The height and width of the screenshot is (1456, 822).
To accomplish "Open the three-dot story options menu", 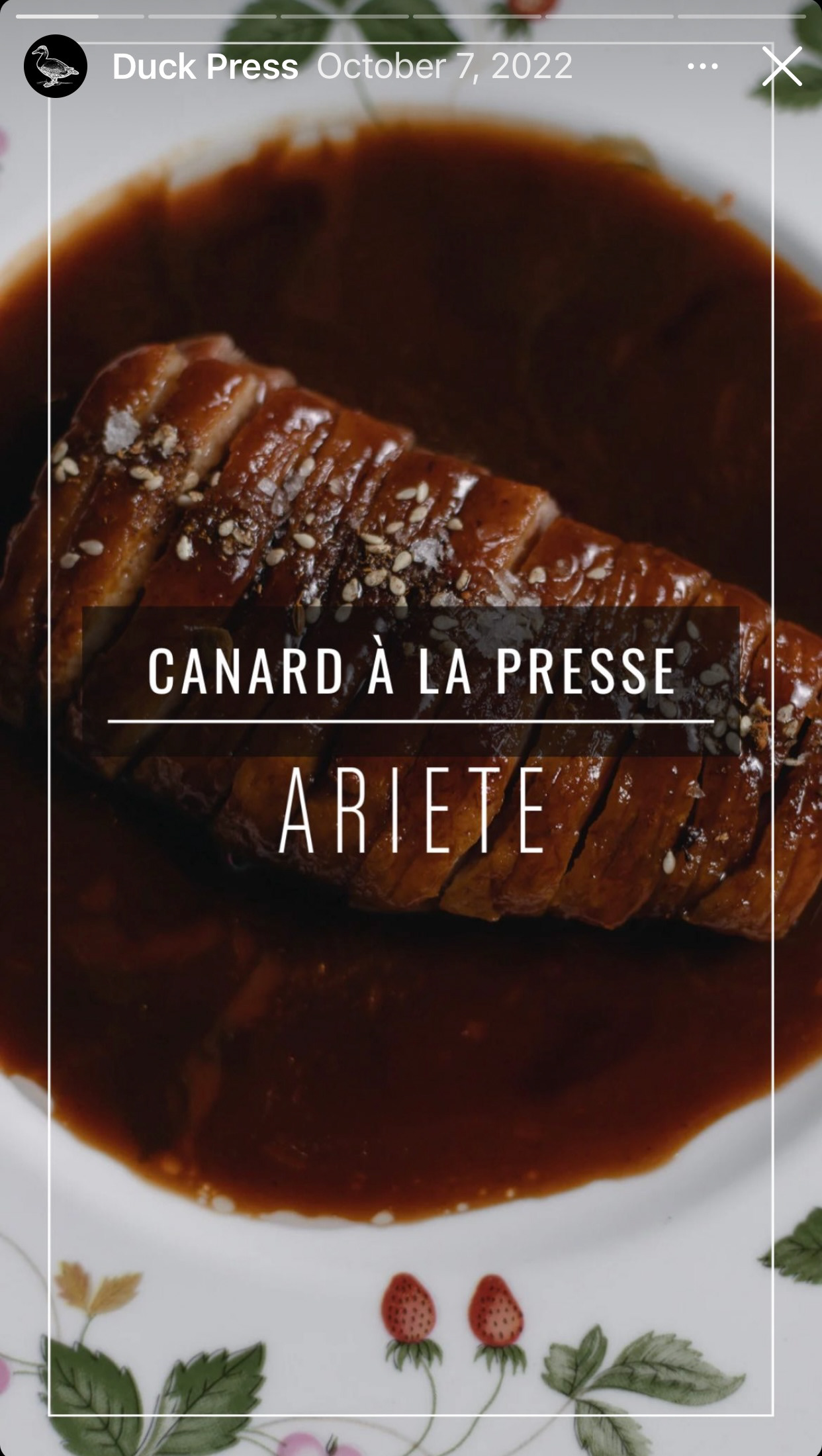I will tap(702, 66).
